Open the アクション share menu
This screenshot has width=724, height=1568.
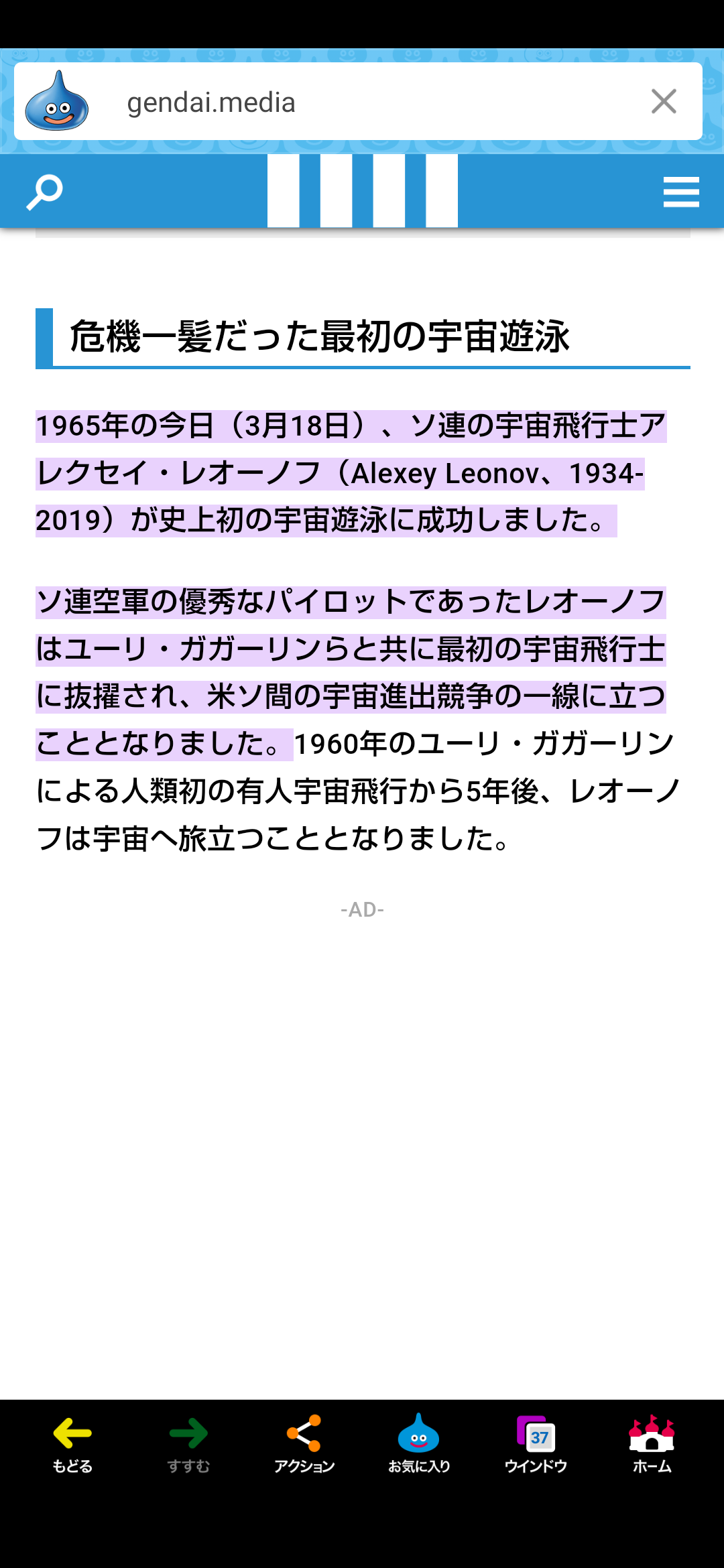tap(304, 1444)
